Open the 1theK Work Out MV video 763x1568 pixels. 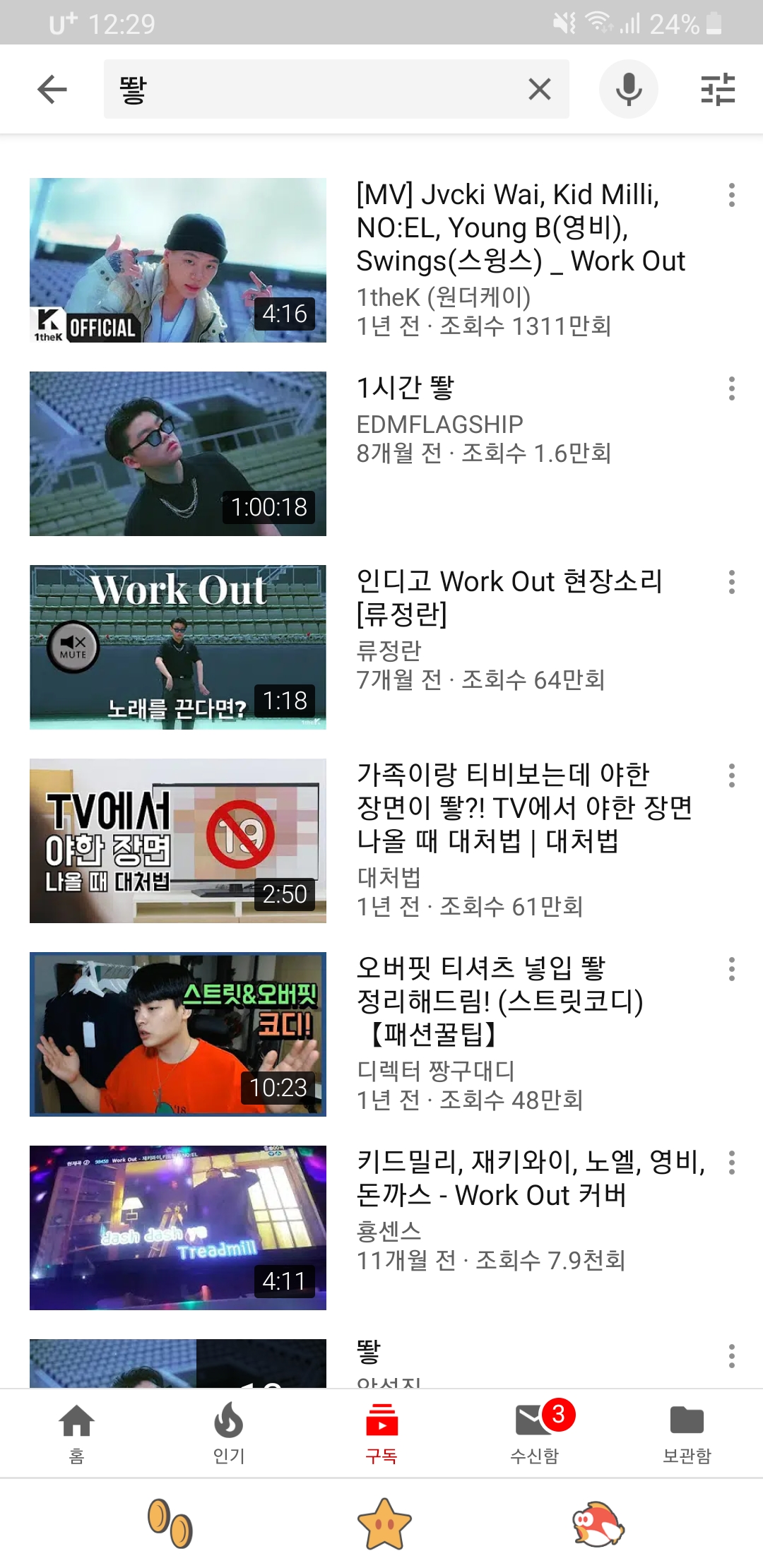(x=178, y=260)
